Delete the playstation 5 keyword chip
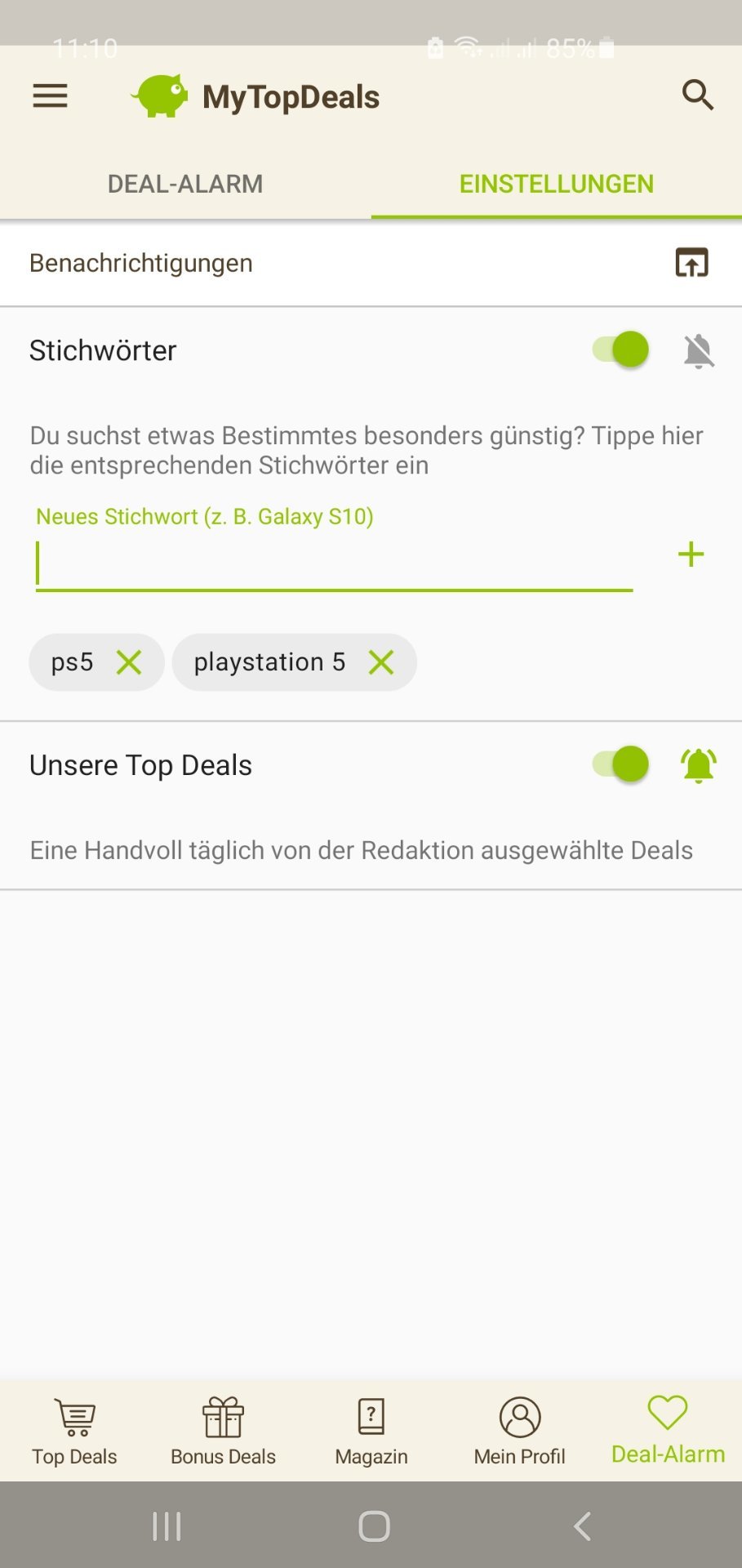 (381, 662)
